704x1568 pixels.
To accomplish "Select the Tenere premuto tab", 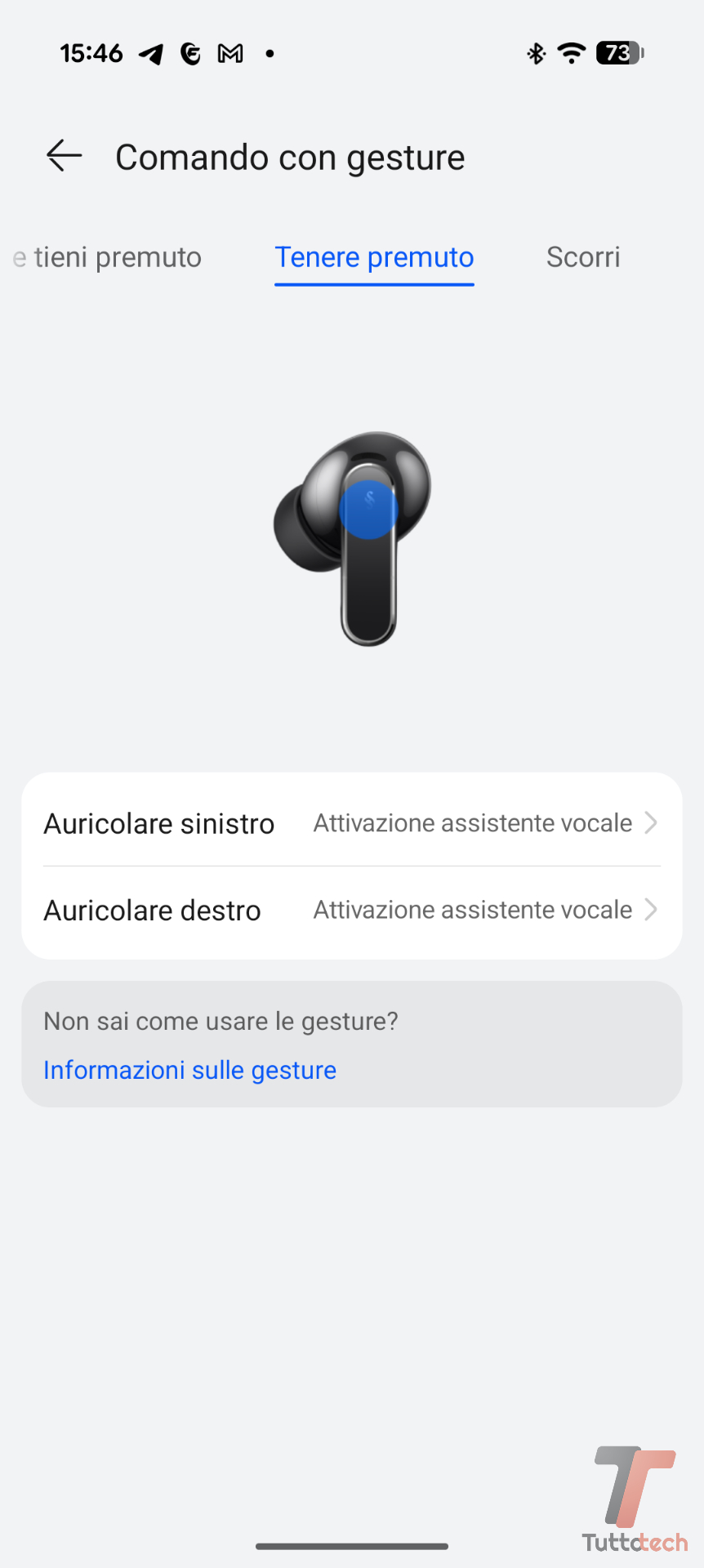I will click(x=374, y=257).
